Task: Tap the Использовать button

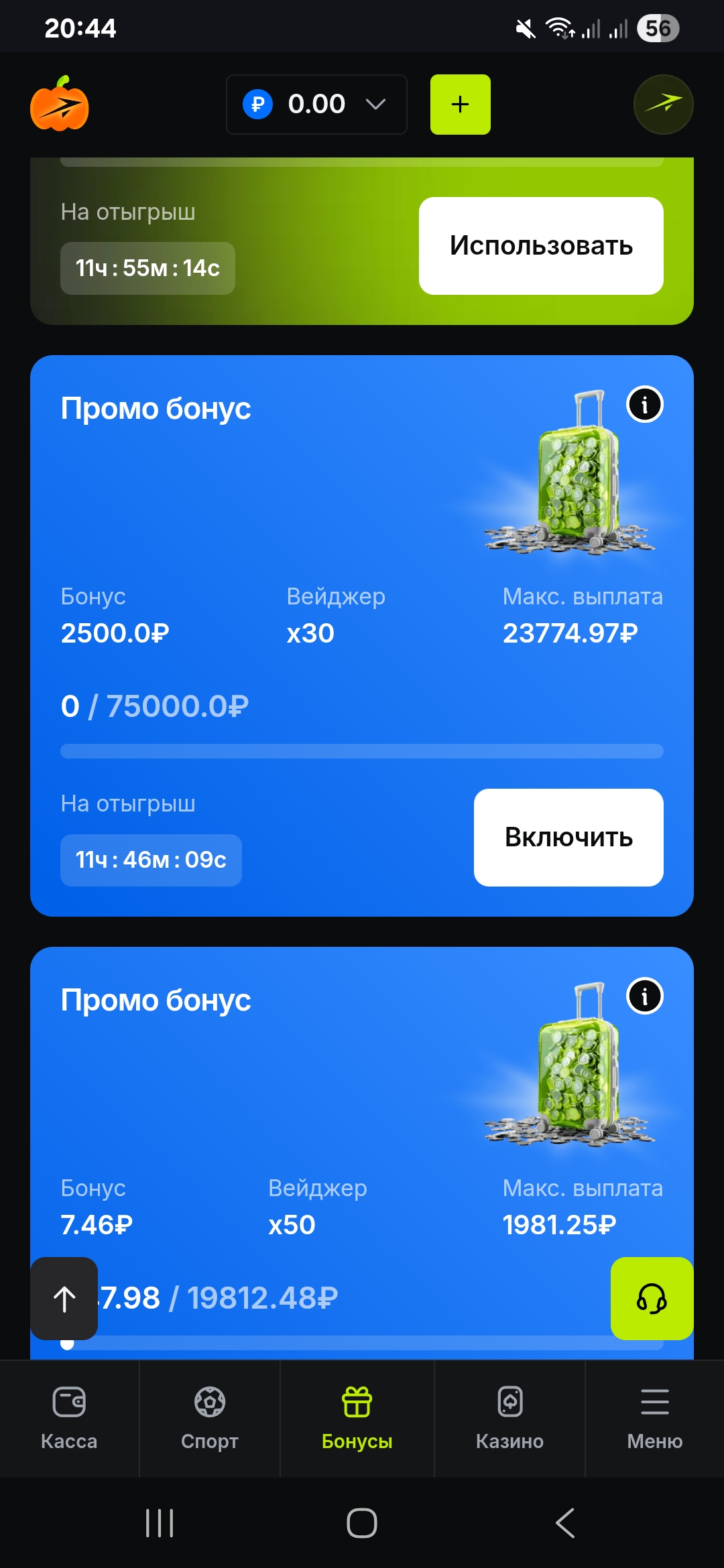Action: (541, 246)
